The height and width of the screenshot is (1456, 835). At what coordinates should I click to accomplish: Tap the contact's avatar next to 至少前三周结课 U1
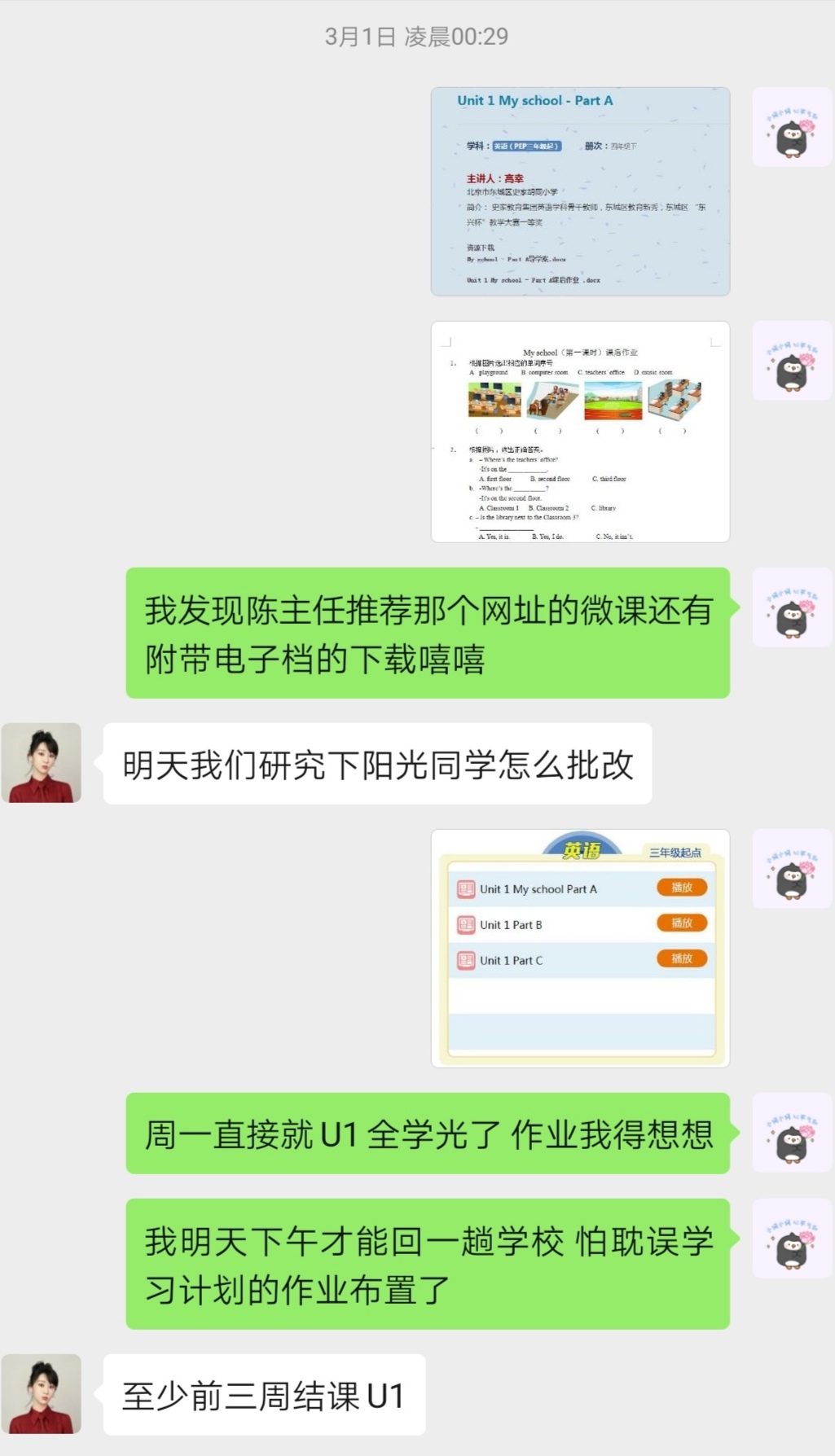pyautogui.click(x=42, y=1393)
